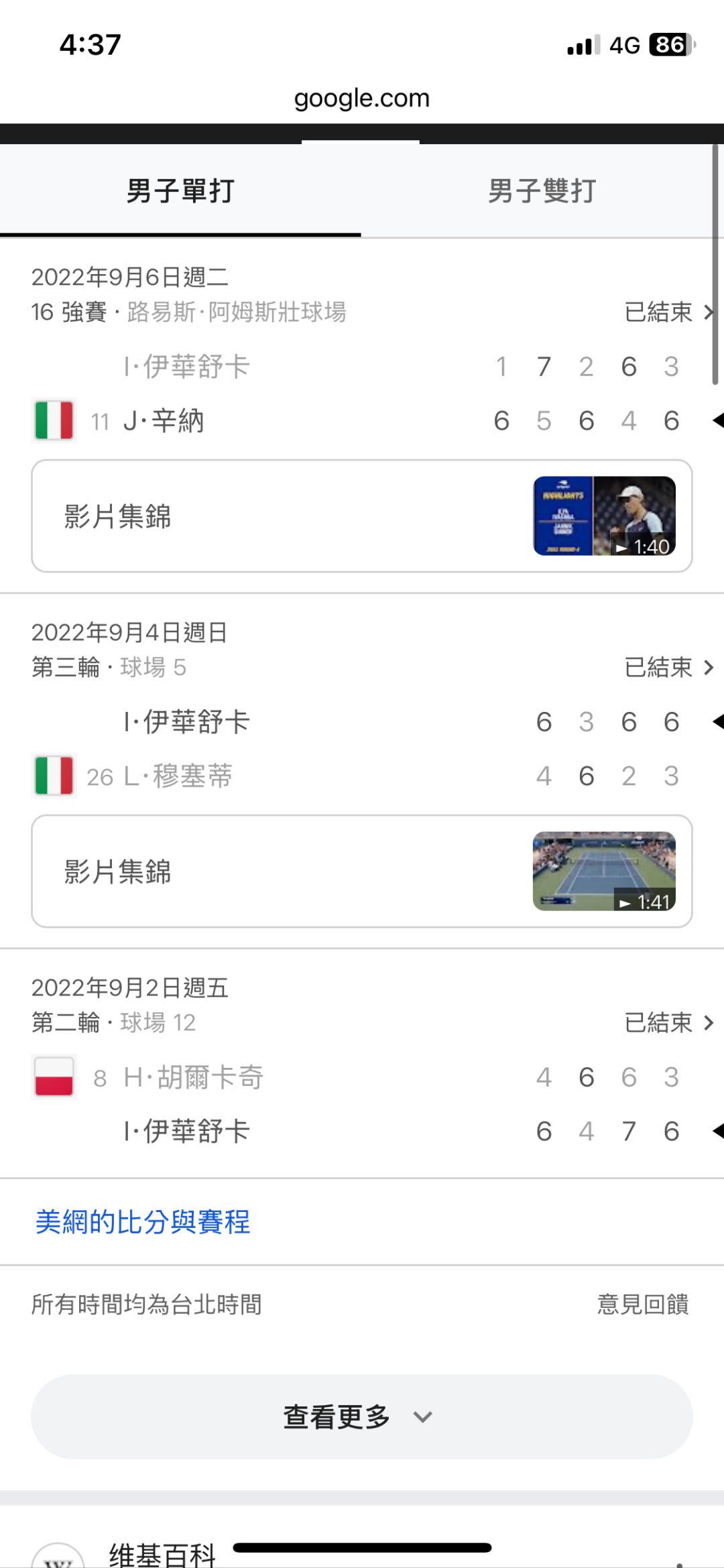
Task: Open the 美網的比分與賽程 link
Action: (x=143, y=1222)
